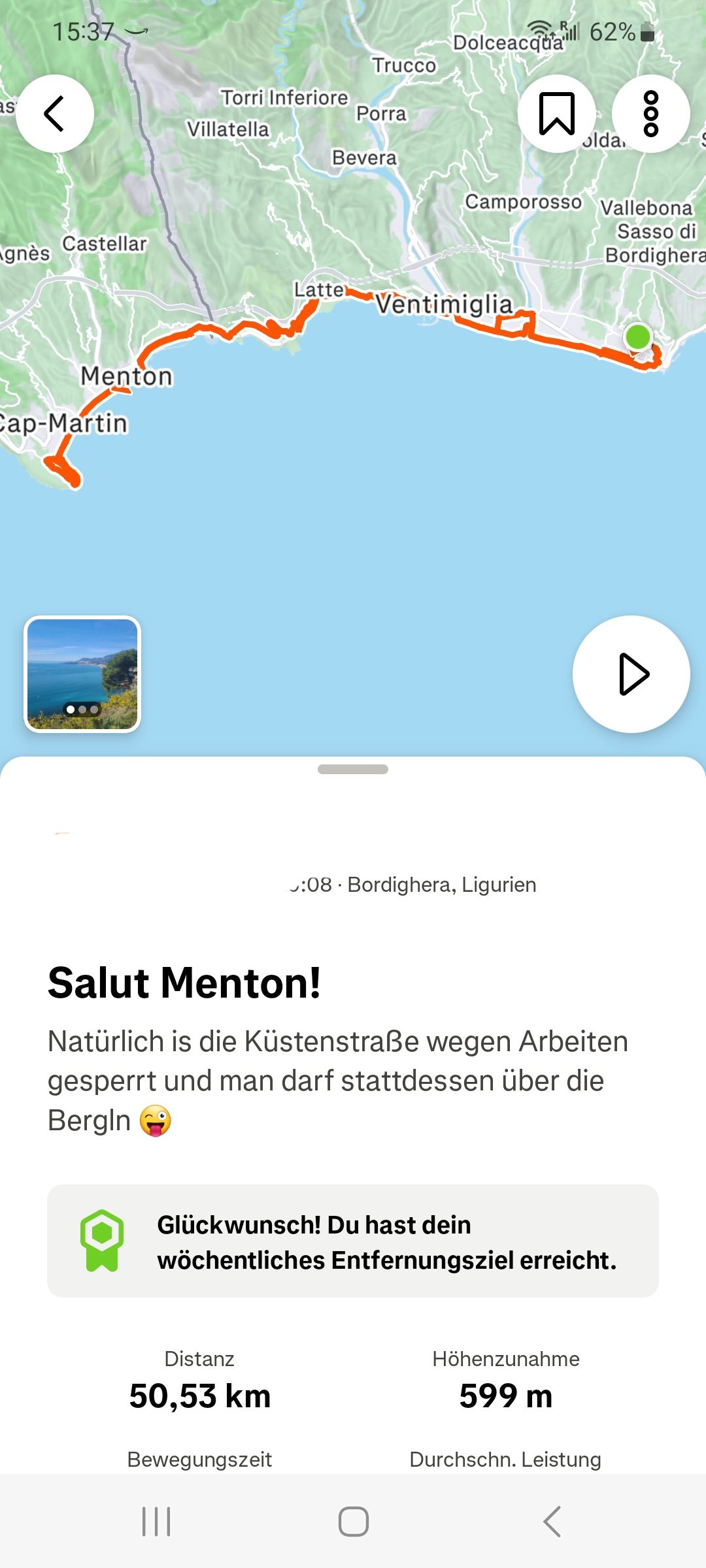Go back using the arrow button
The image size is (706, 1568).
[x=55, y=114]
